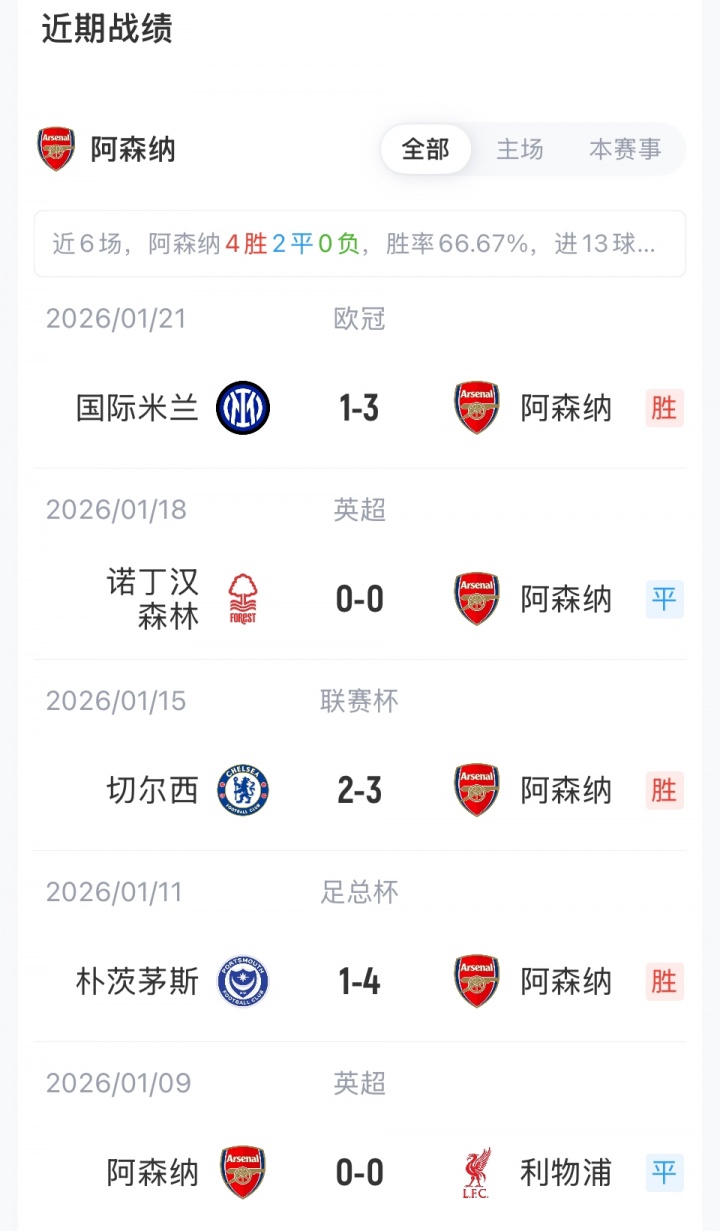Select the 全部 filter tab
Image resolution: width=720 pixels, height=1231 pixels.
pyautogui.click(x=425, y=150)
